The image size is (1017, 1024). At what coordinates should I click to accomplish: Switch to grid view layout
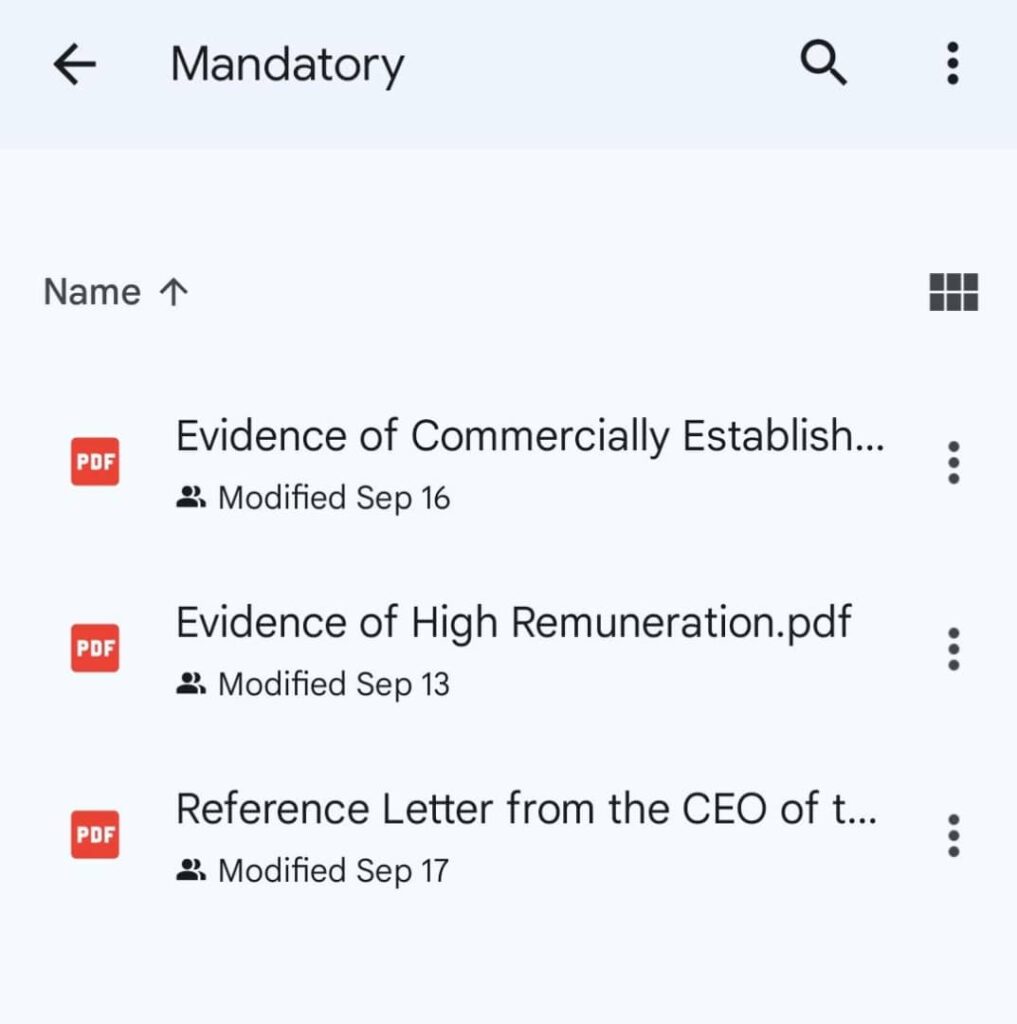953,292
